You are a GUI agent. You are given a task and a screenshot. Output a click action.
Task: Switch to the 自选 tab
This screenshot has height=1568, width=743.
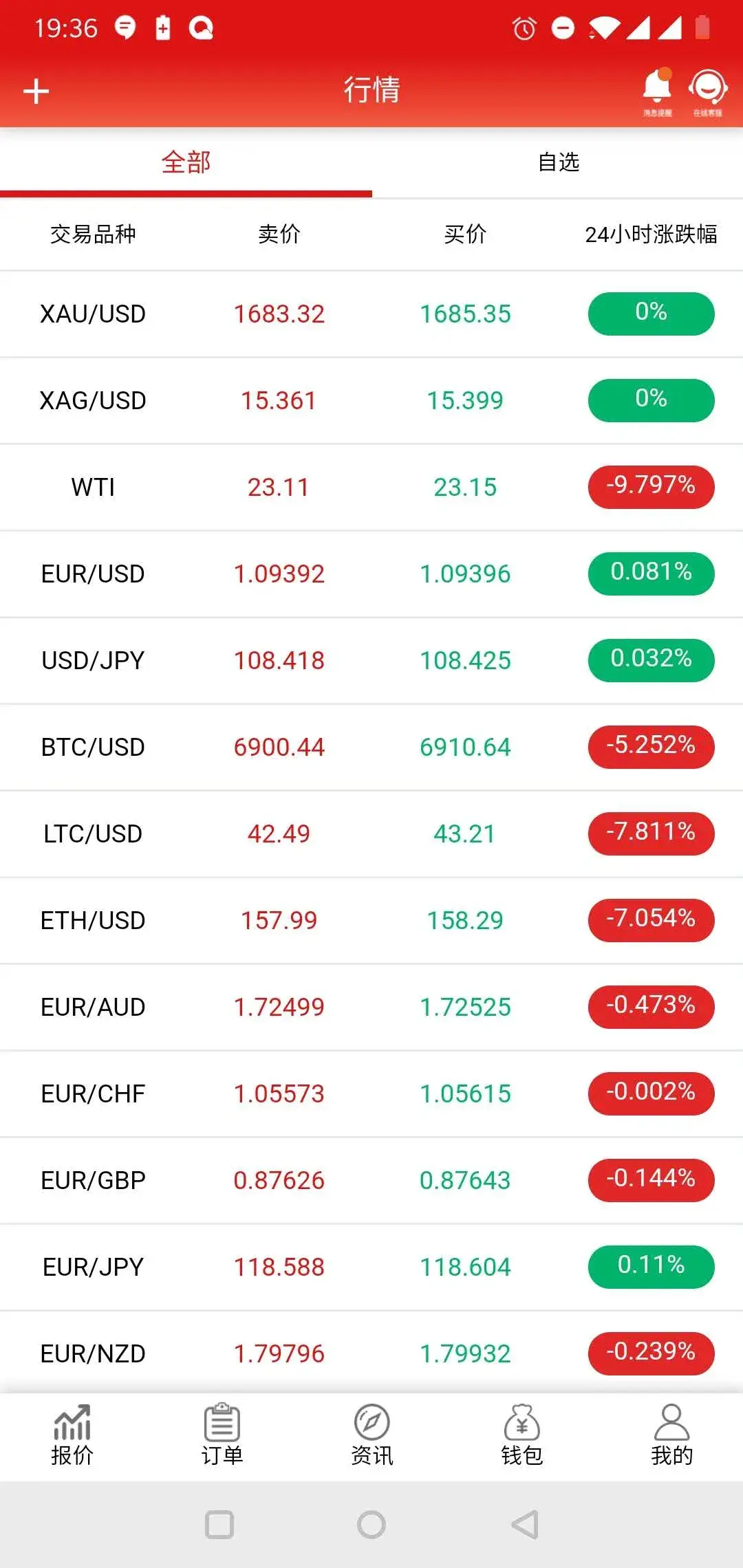pos(558,162)
